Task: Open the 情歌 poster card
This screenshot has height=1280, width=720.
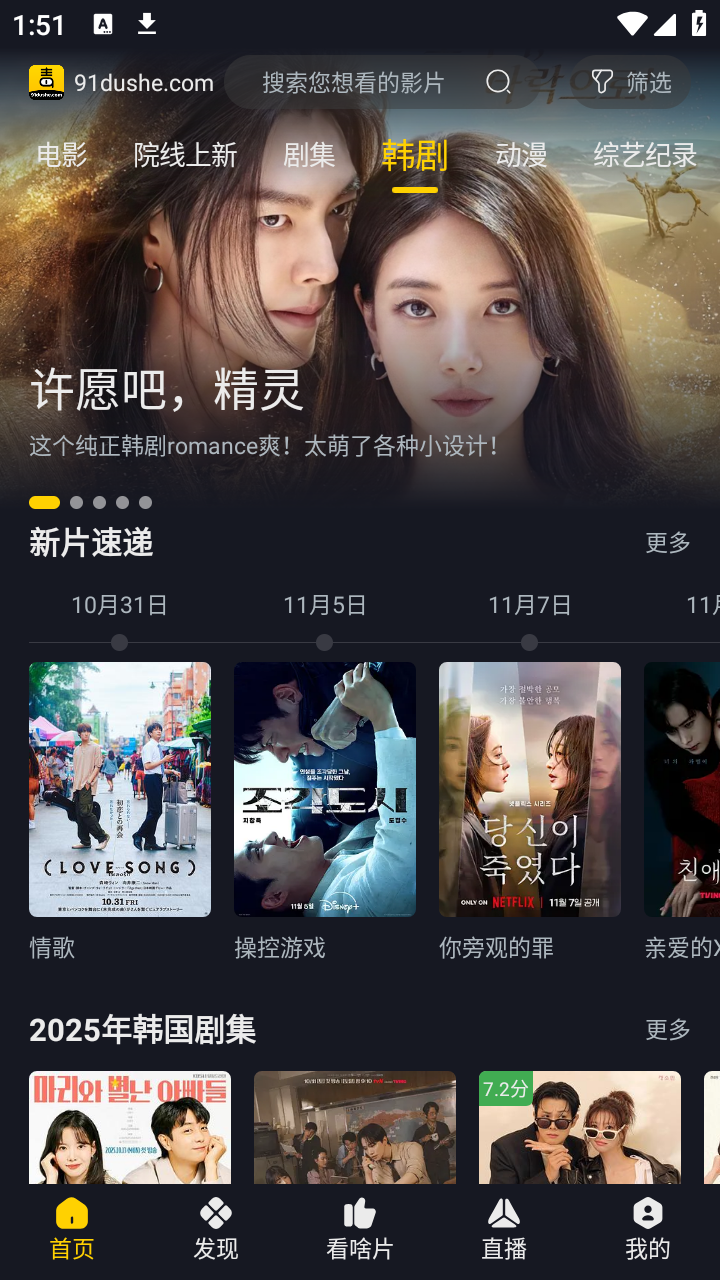Action: [x=120, y=790]
